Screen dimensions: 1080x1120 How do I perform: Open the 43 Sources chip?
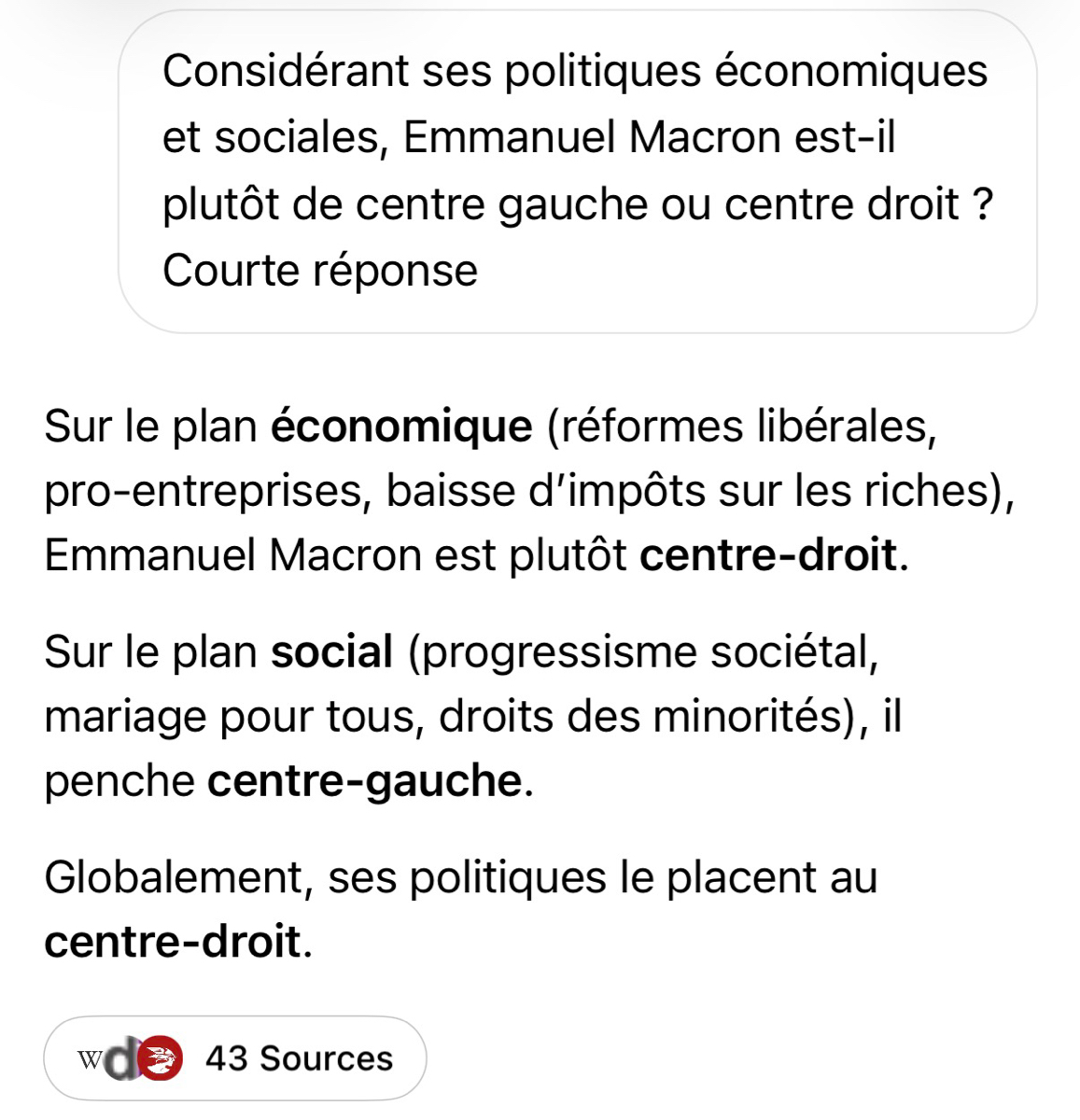pyautogui.click(x=235, y=1058)
